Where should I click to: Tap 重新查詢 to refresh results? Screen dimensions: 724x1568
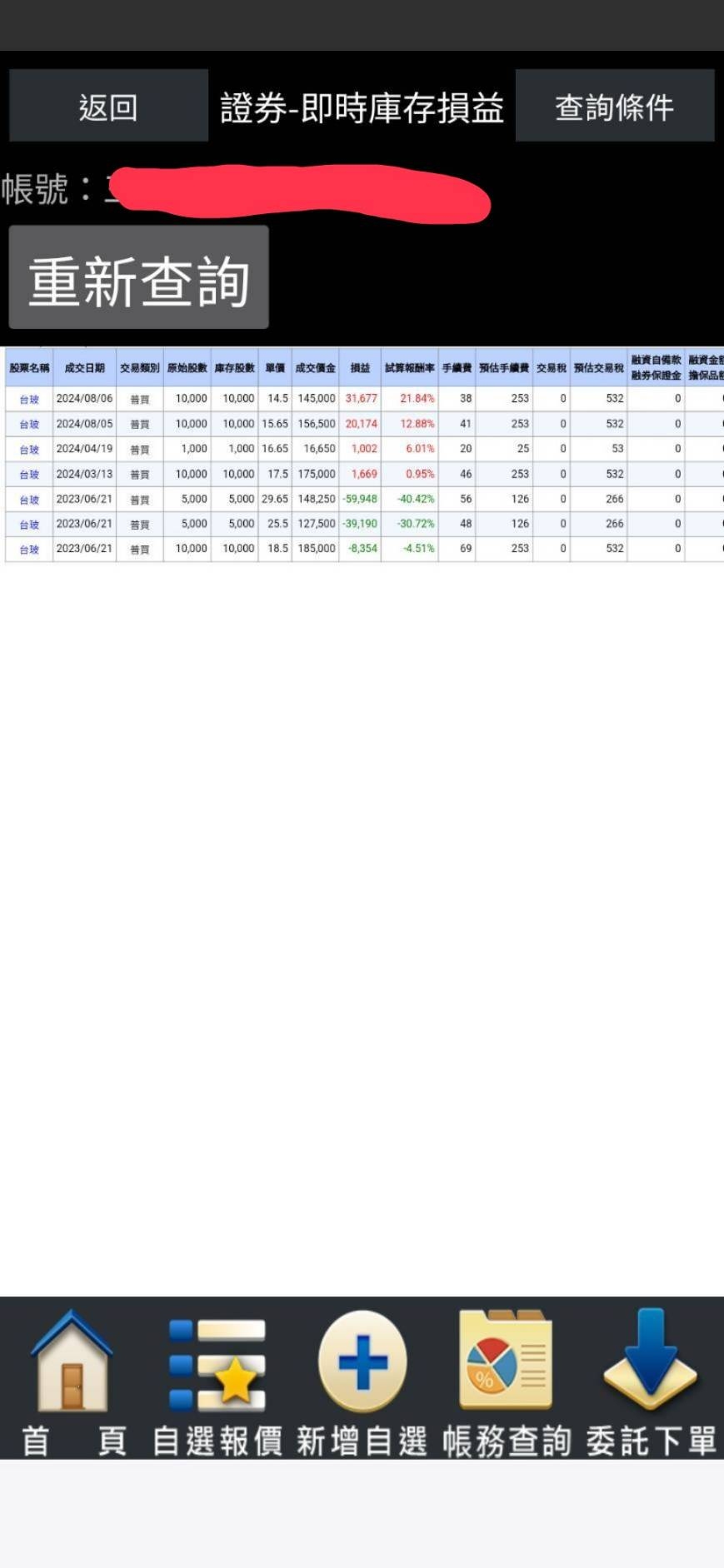point(138,278)
